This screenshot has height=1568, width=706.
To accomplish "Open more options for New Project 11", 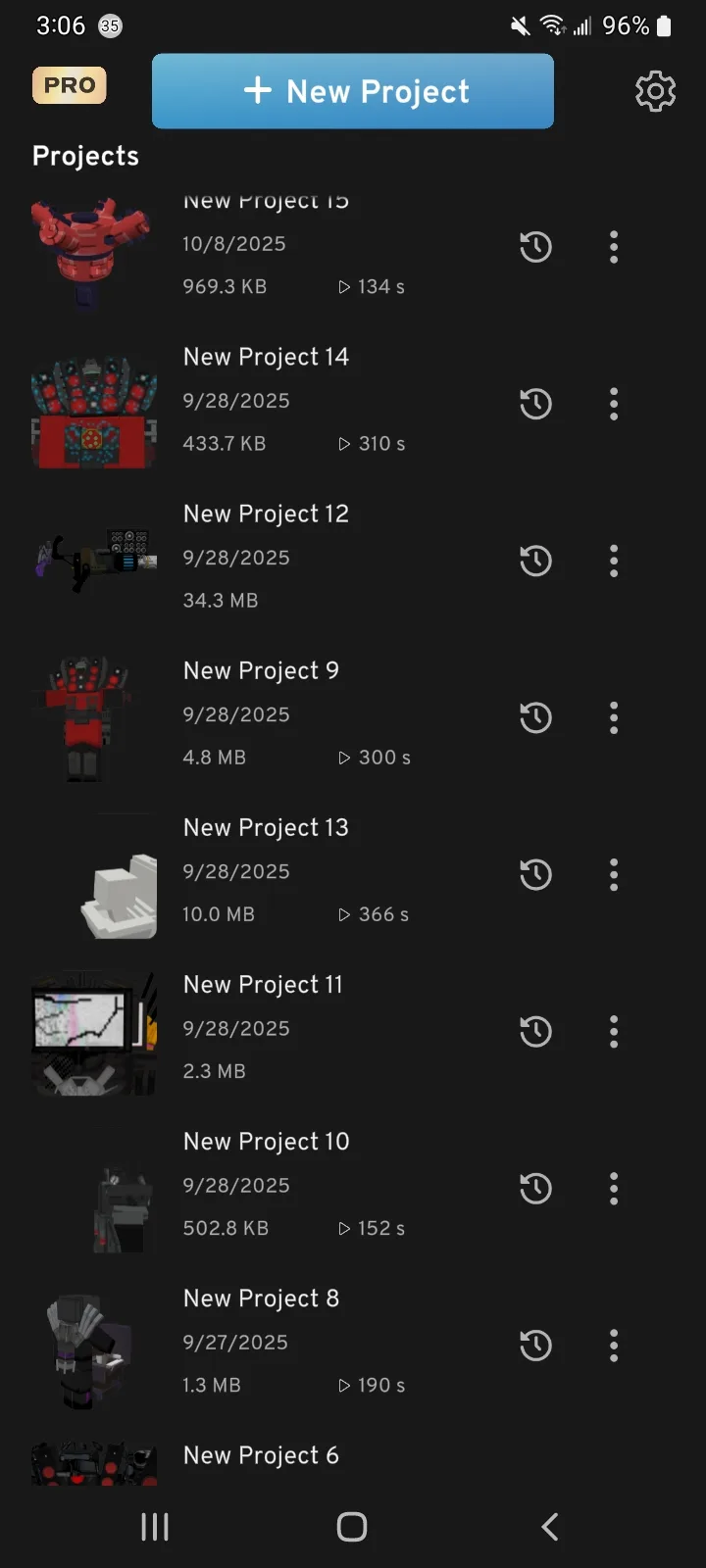I will pyautogui.click(x=614, y=1031).
